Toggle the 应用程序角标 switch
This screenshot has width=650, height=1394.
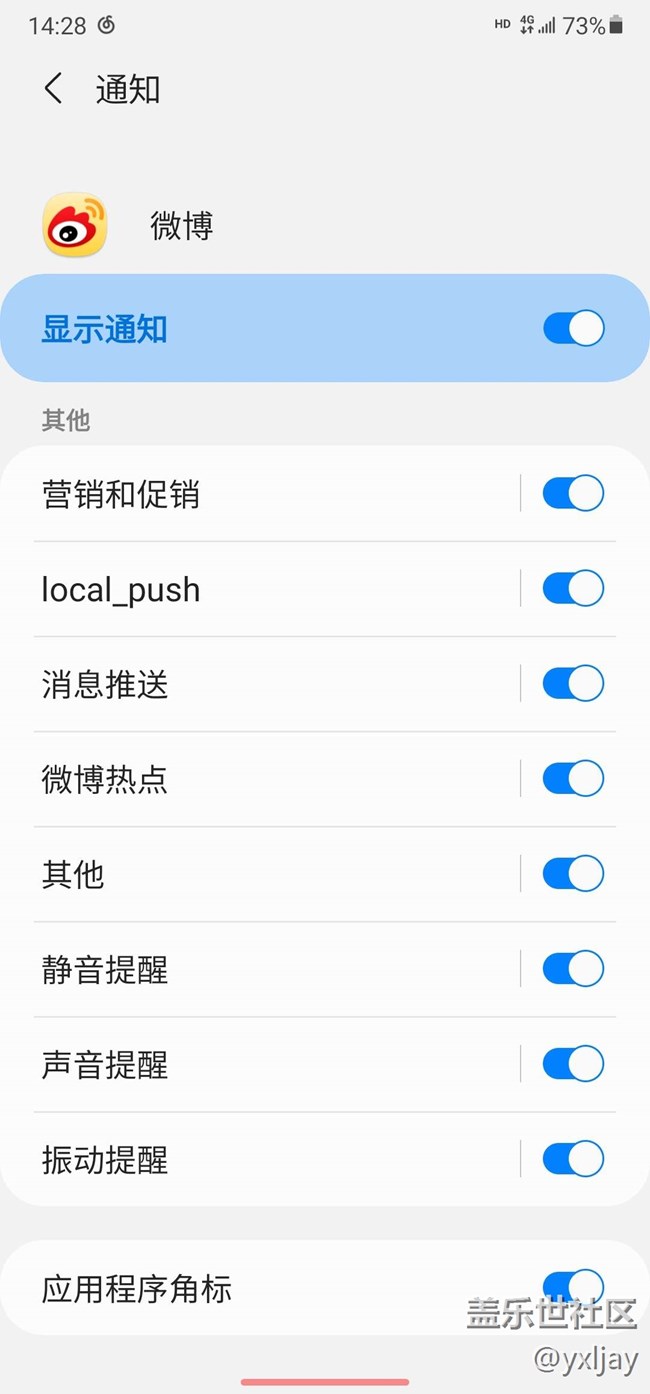click(573, 1286)
